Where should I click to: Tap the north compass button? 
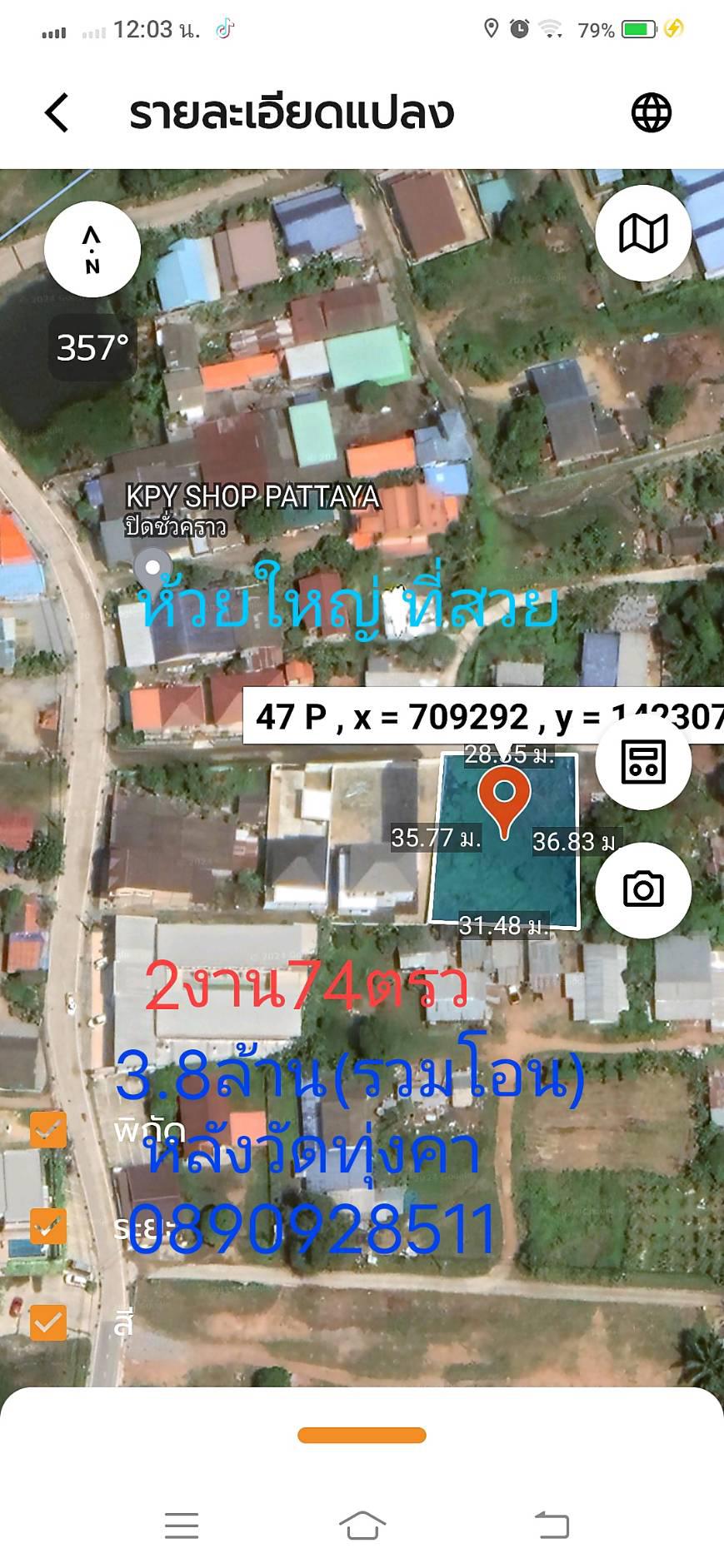tap(92, 249)
